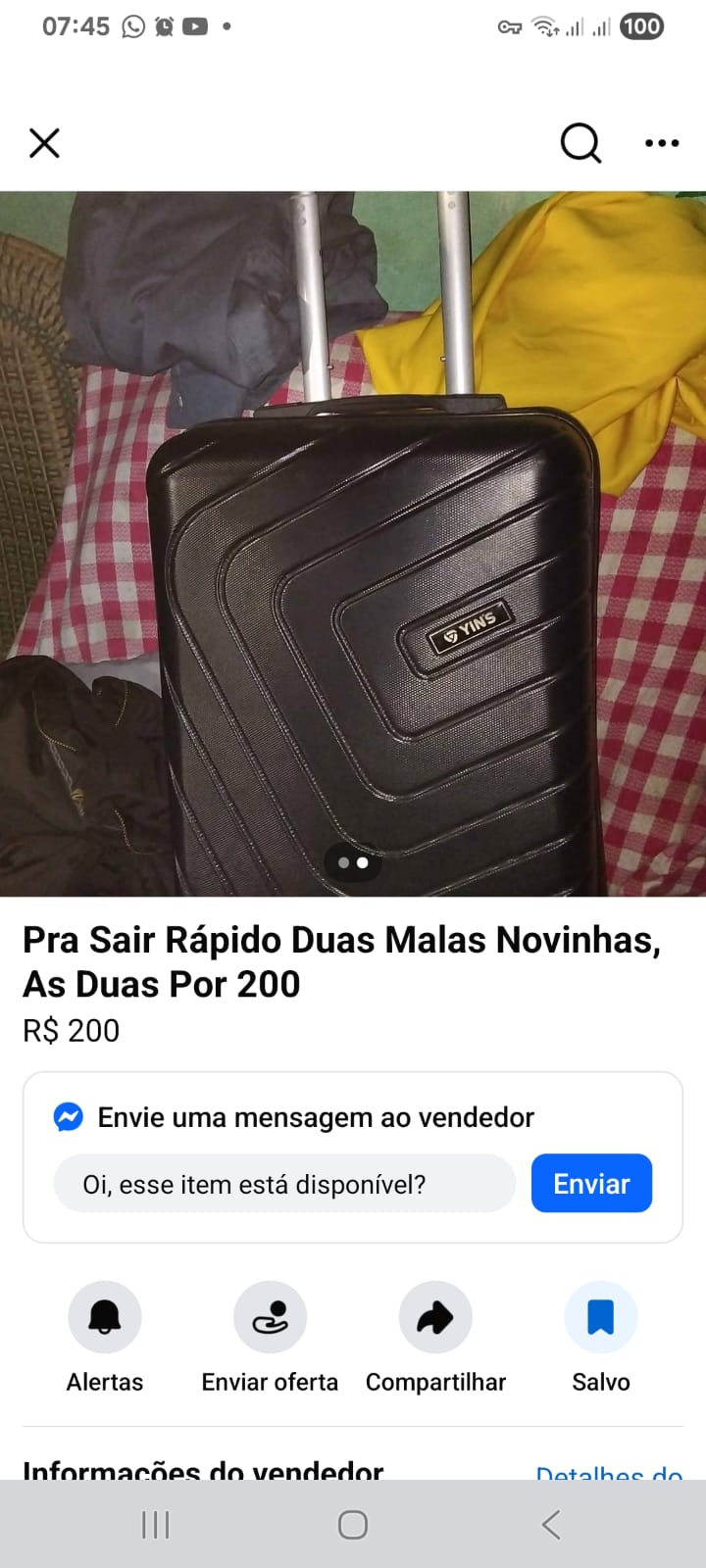Close the marketplace listing

[44, 143]
